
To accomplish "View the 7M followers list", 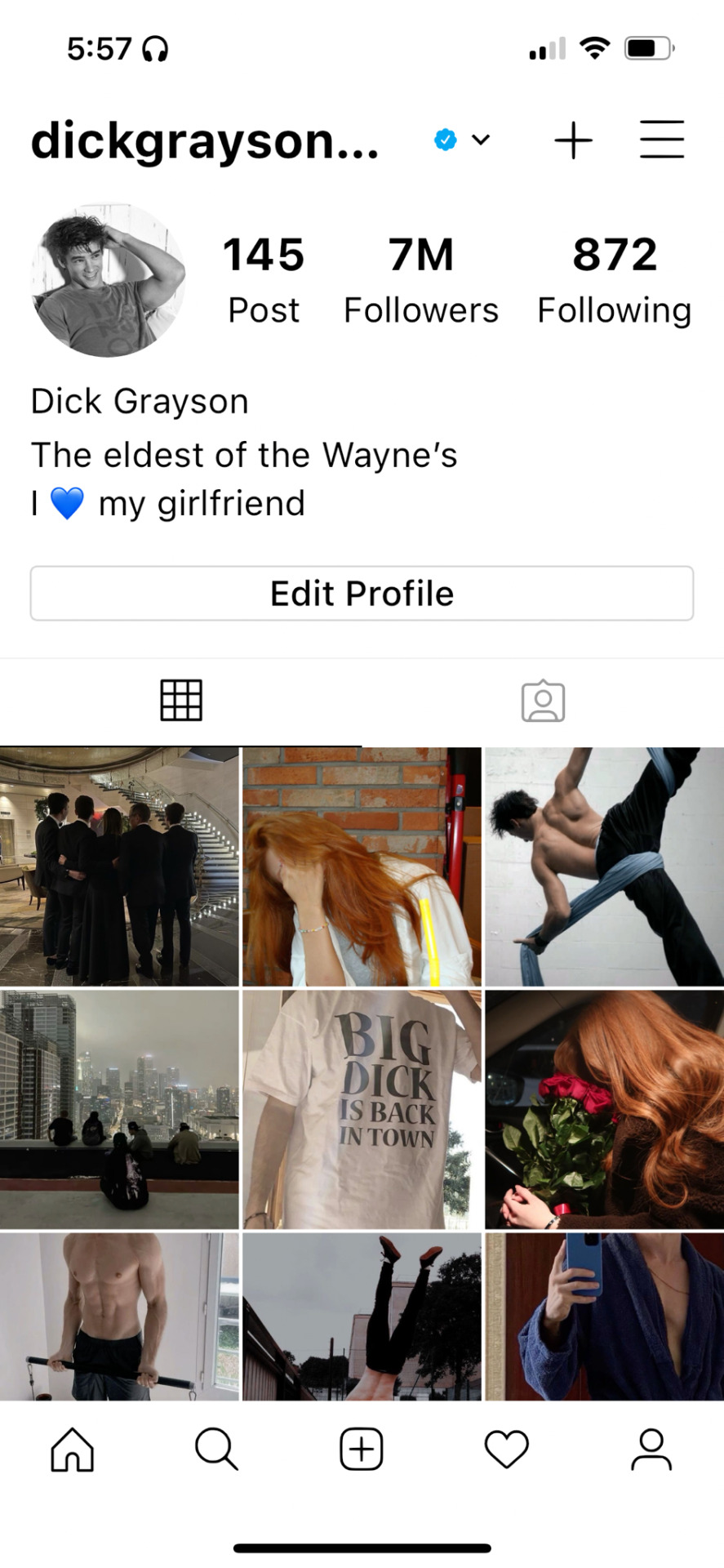I will [420, 278].
